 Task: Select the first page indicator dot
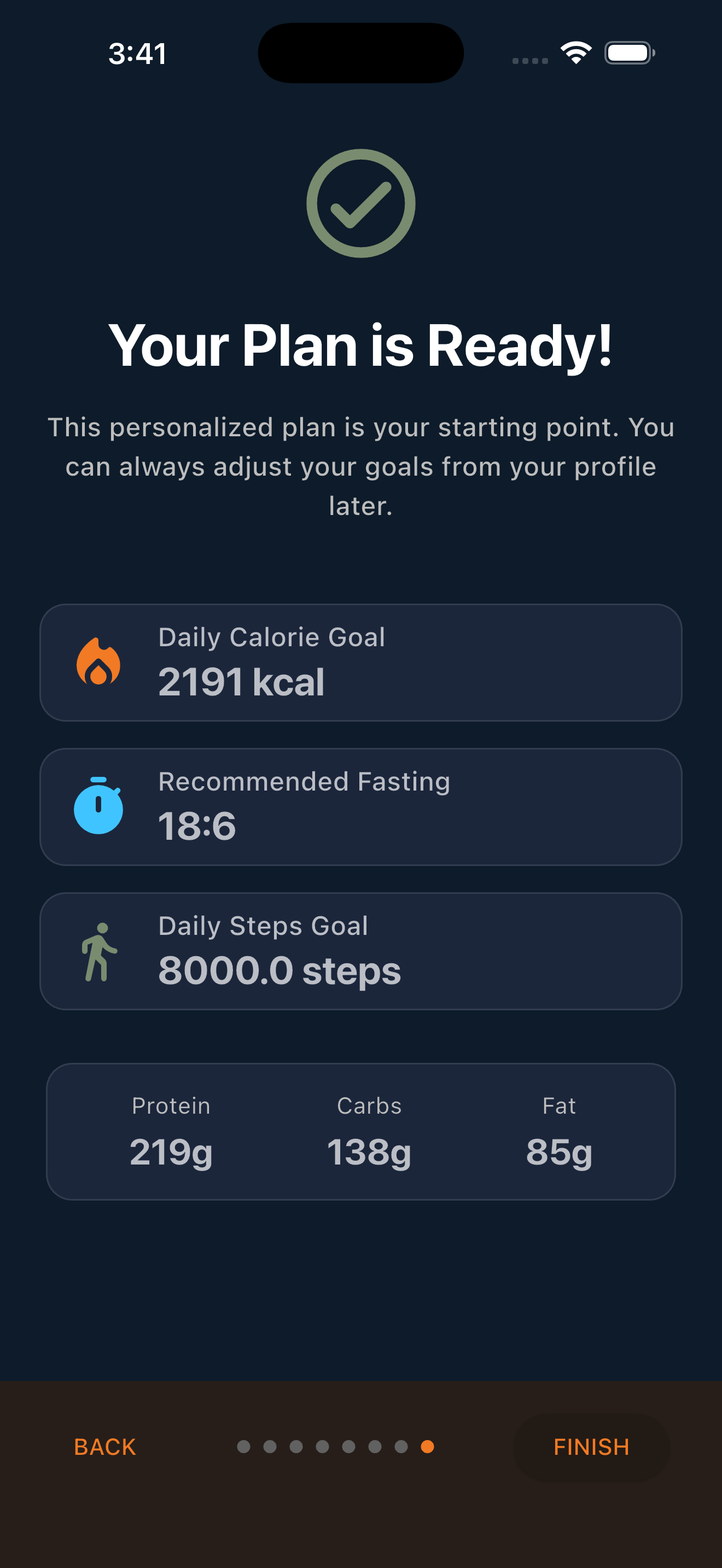click(244, 1446)
